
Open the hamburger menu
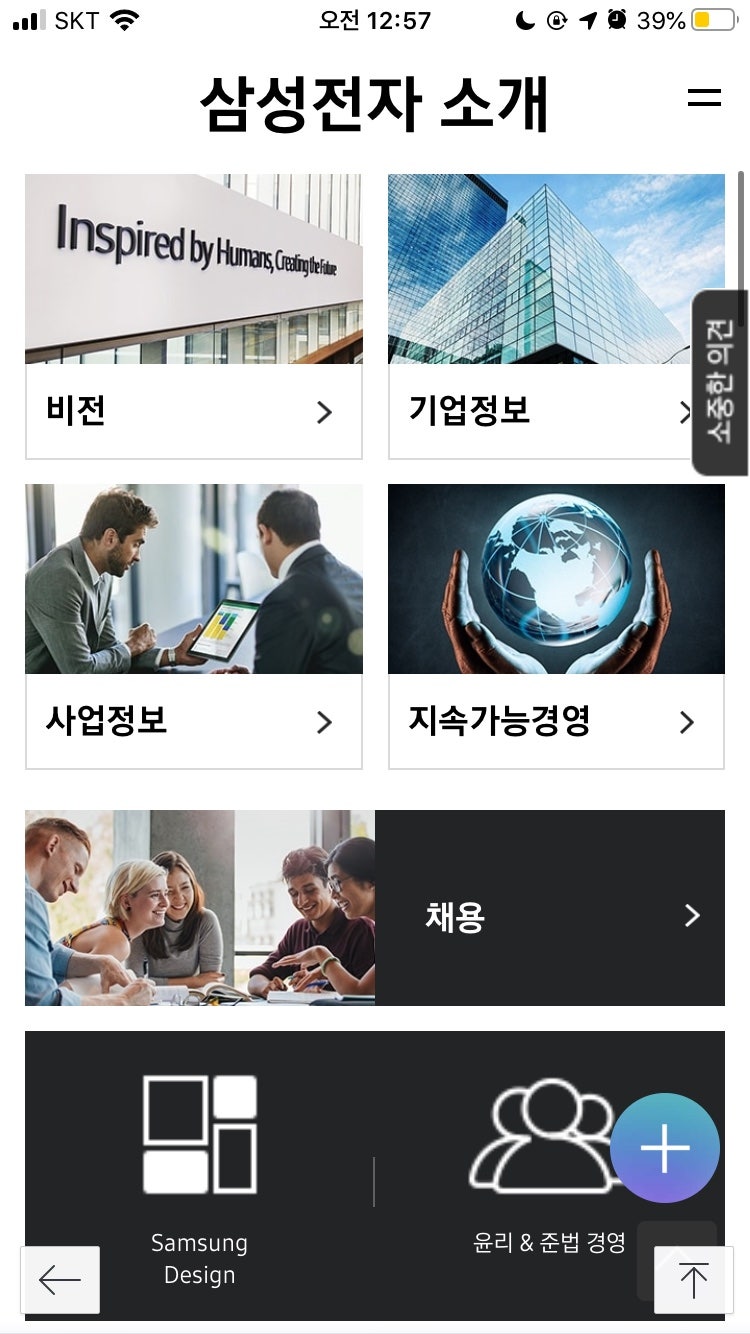[704, 98]
